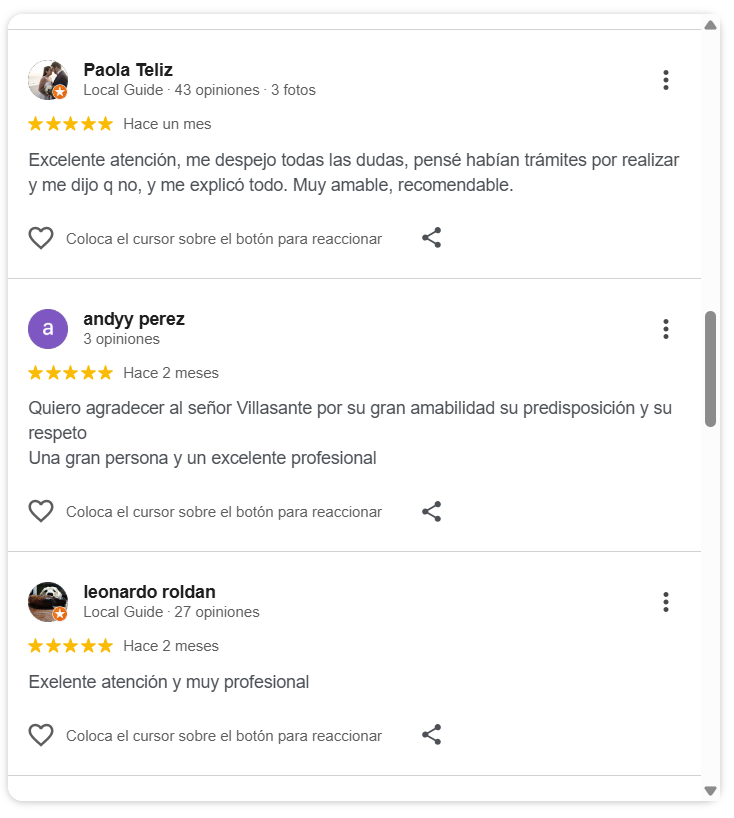Viewport: 734px width, 818px height.
Task: Open overflow menu on leonardo roldan's review
Action: [666, 602]
